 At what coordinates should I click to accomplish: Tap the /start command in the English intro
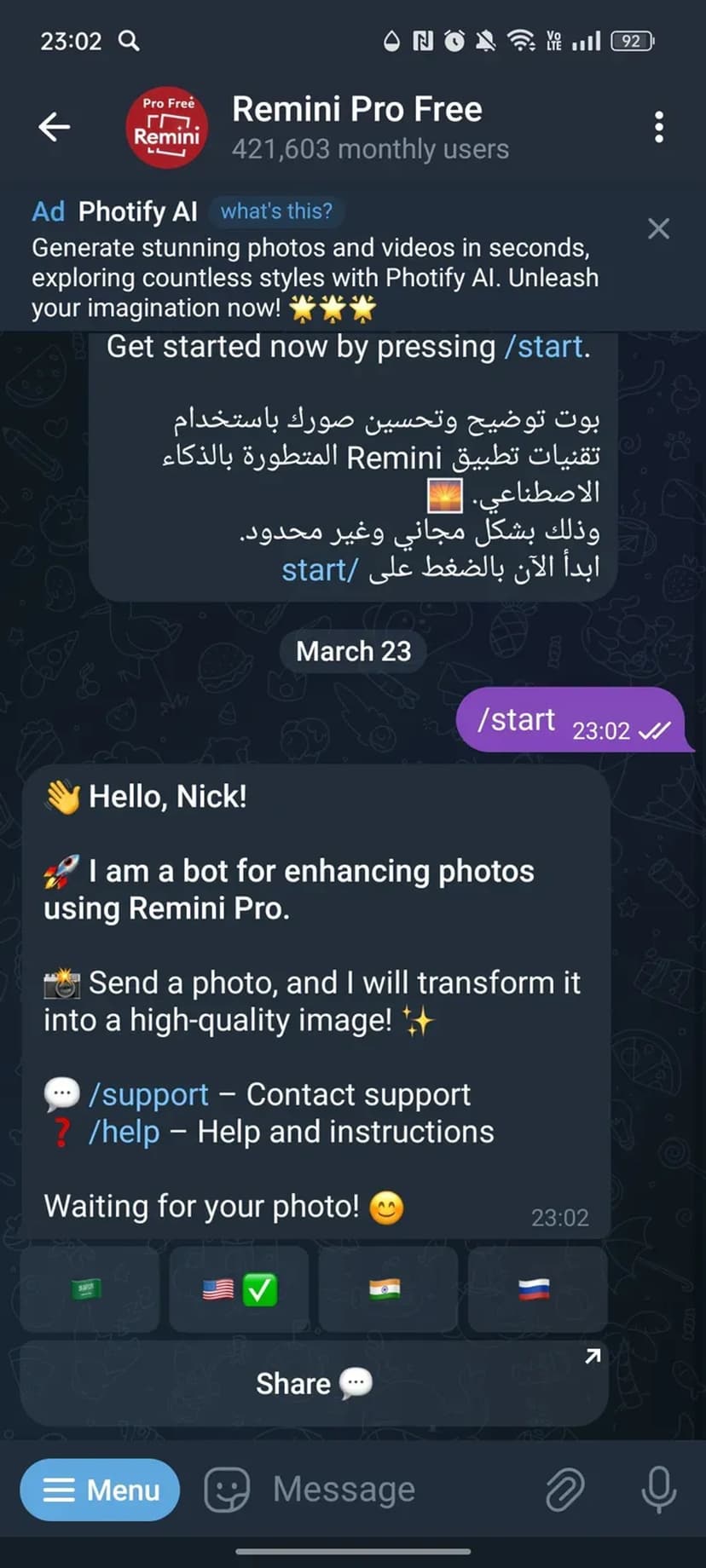(x=543, y=347)
